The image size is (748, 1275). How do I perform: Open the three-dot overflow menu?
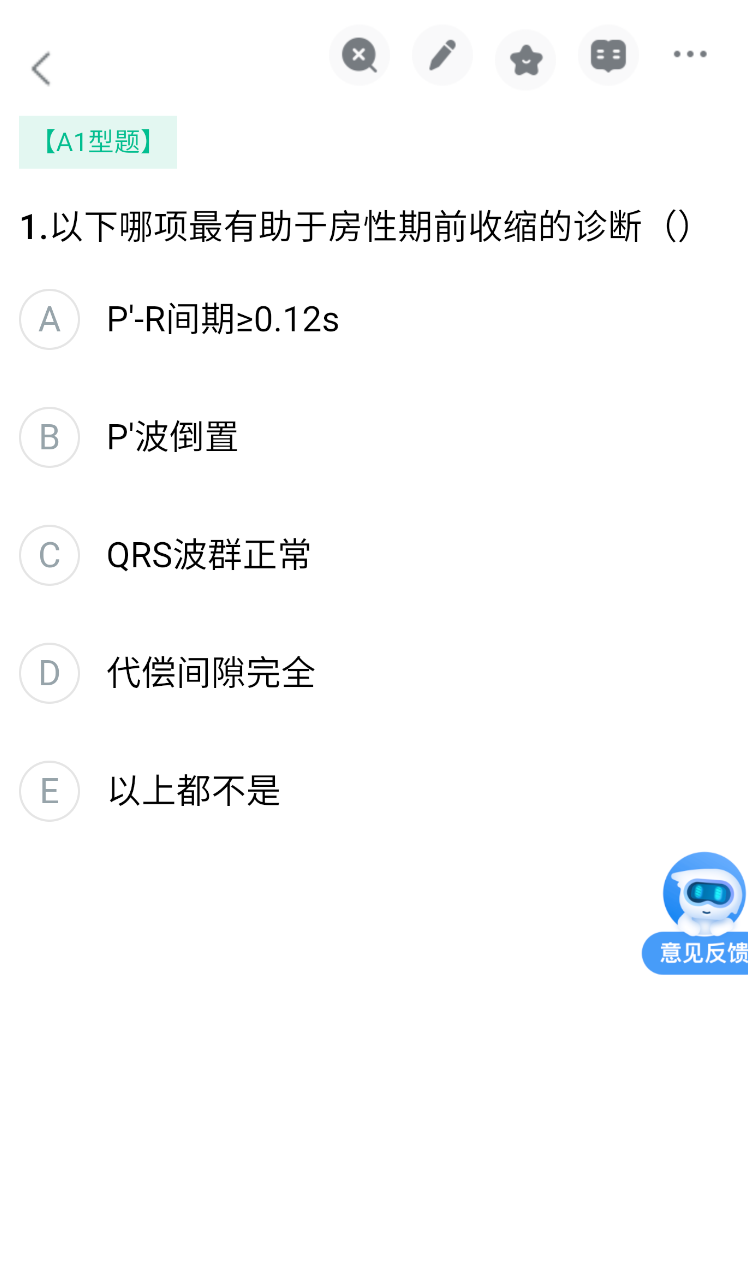pos(690,55)
